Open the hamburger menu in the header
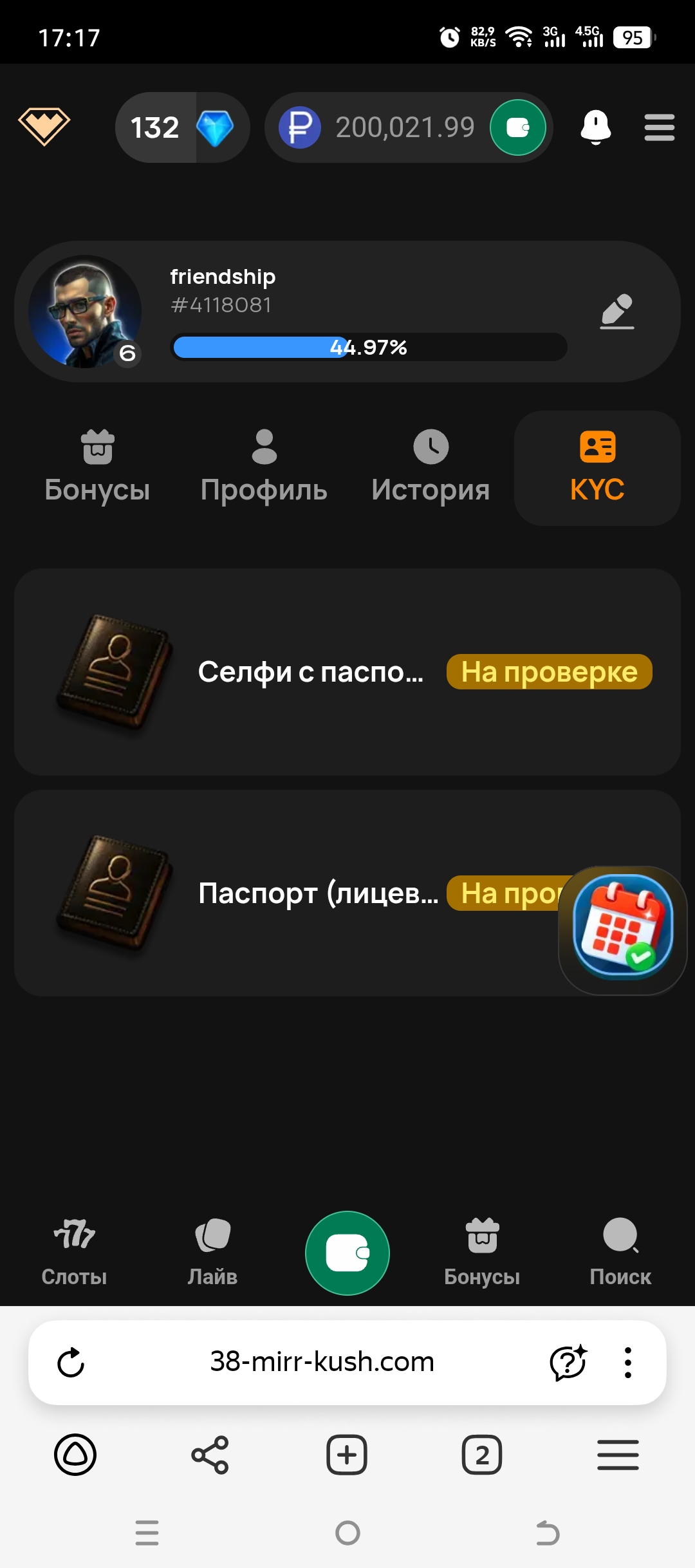 (659, 127)
